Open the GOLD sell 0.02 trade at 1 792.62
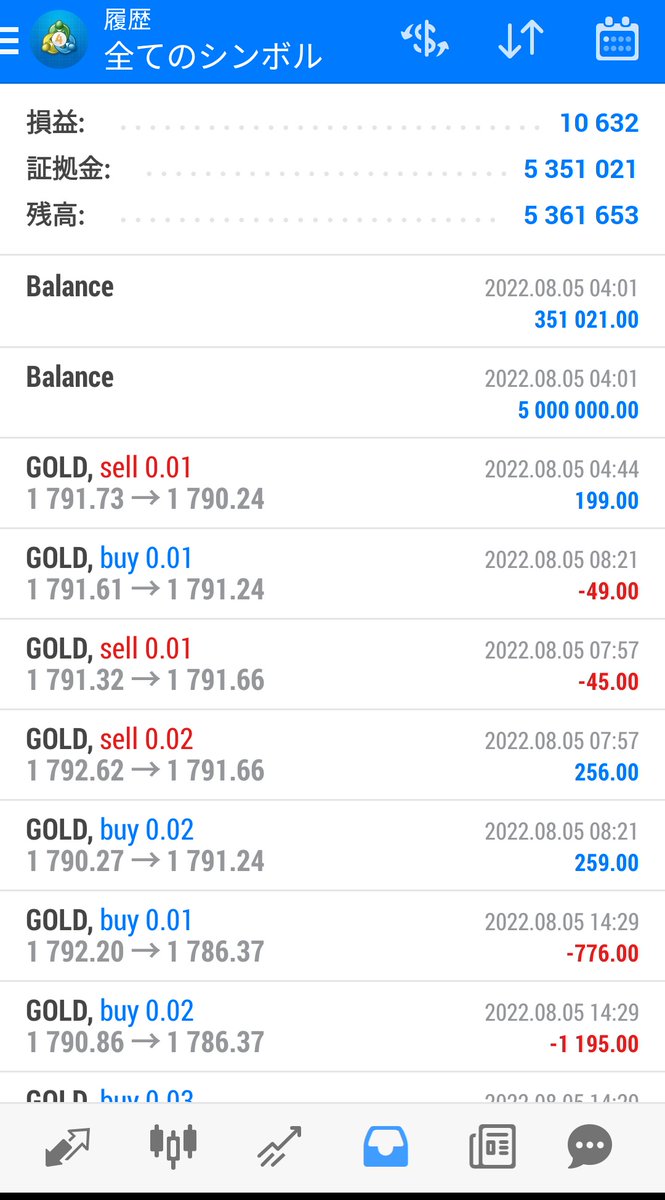Image resolution: width=665 pixels, height=1200 pixels. [x=332, y=755]
